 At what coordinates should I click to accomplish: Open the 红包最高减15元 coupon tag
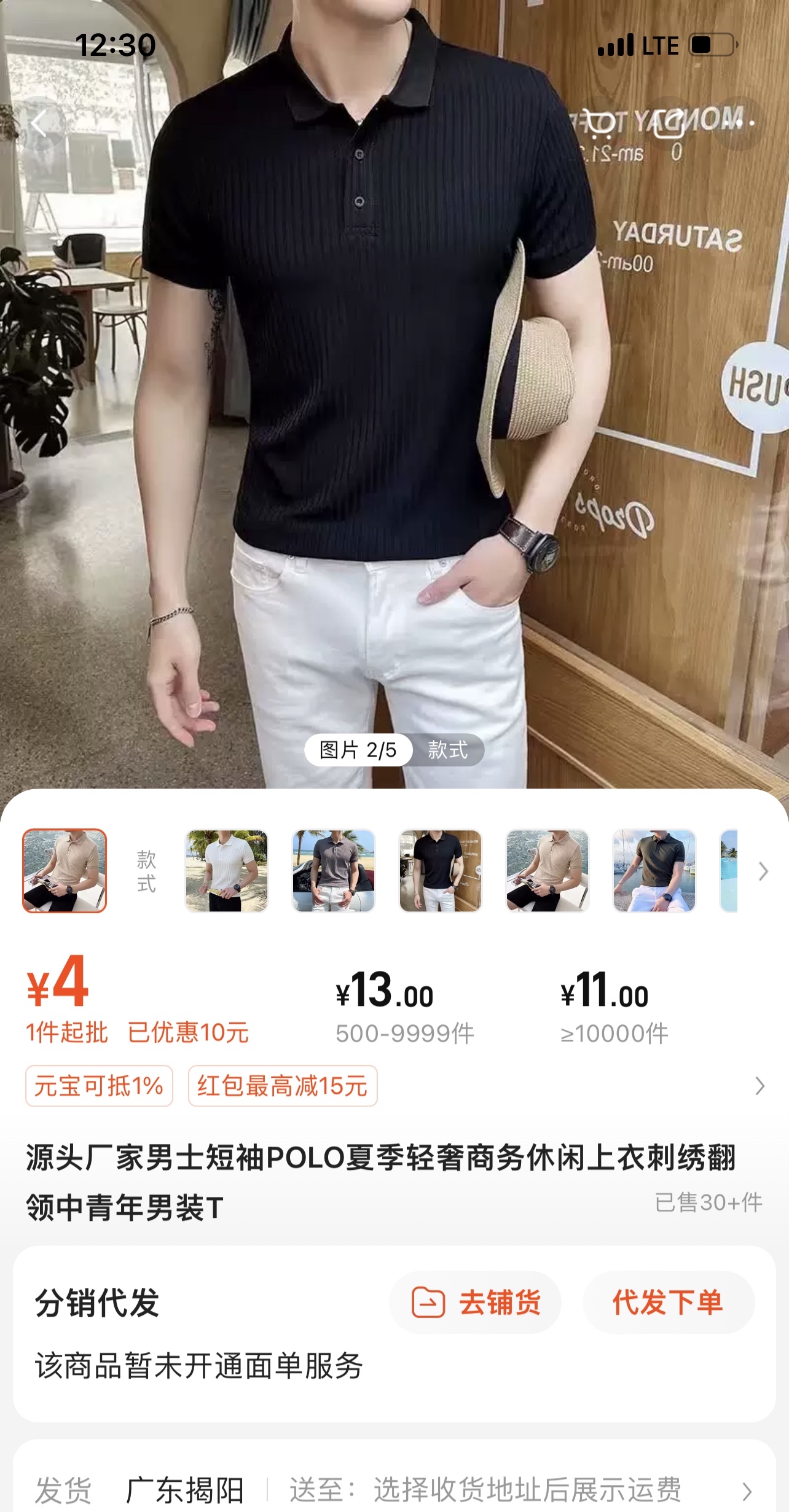282,1086
